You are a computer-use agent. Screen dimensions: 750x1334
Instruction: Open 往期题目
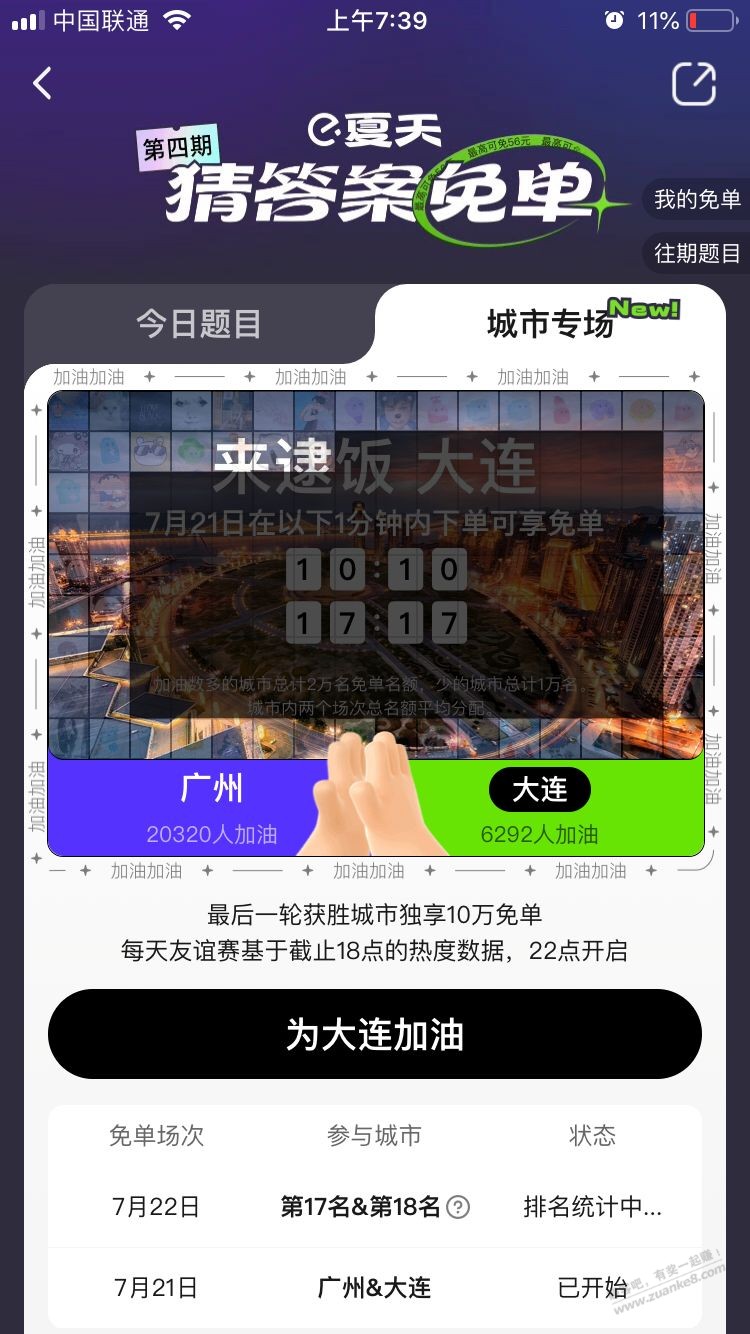(x=697, y=253)
